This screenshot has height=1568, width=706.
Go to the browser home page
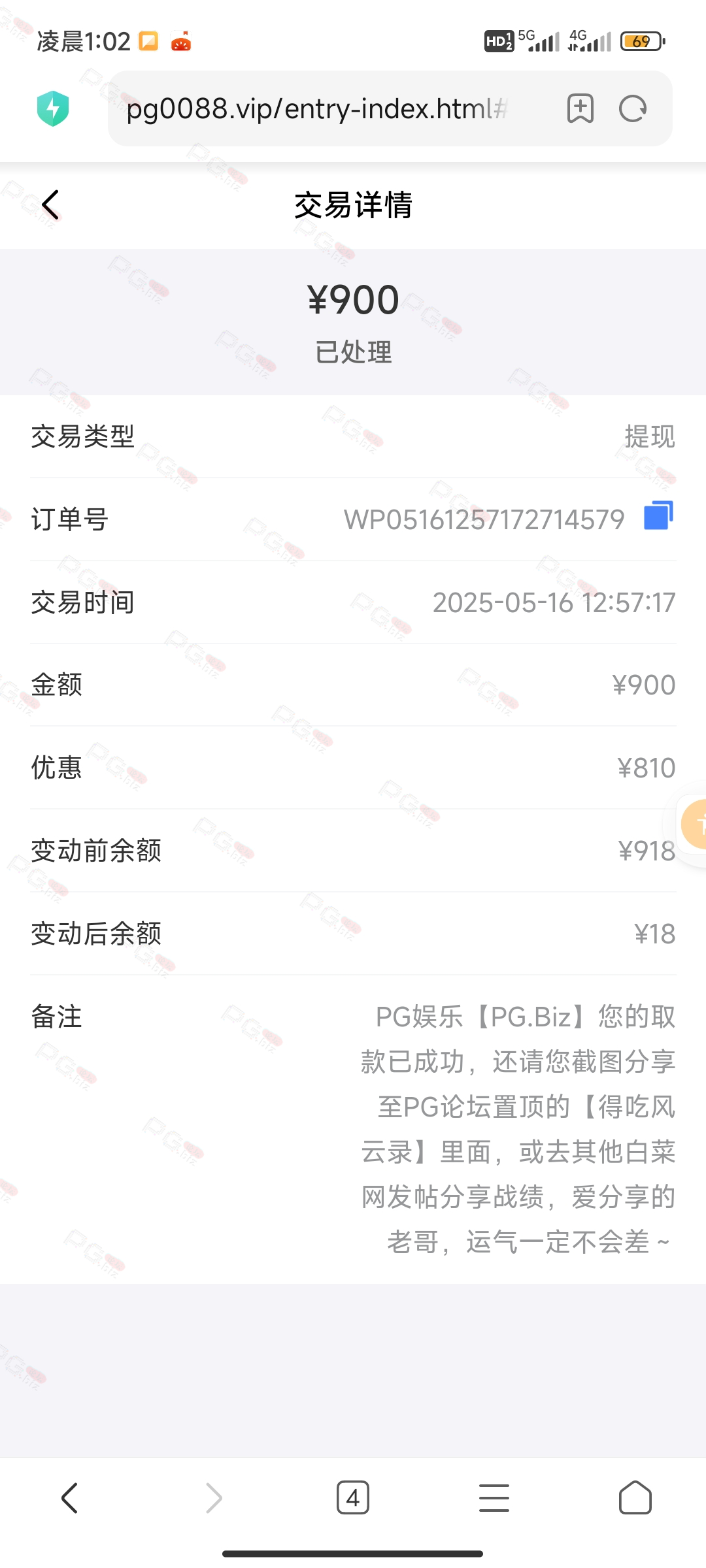point(635,1497)
